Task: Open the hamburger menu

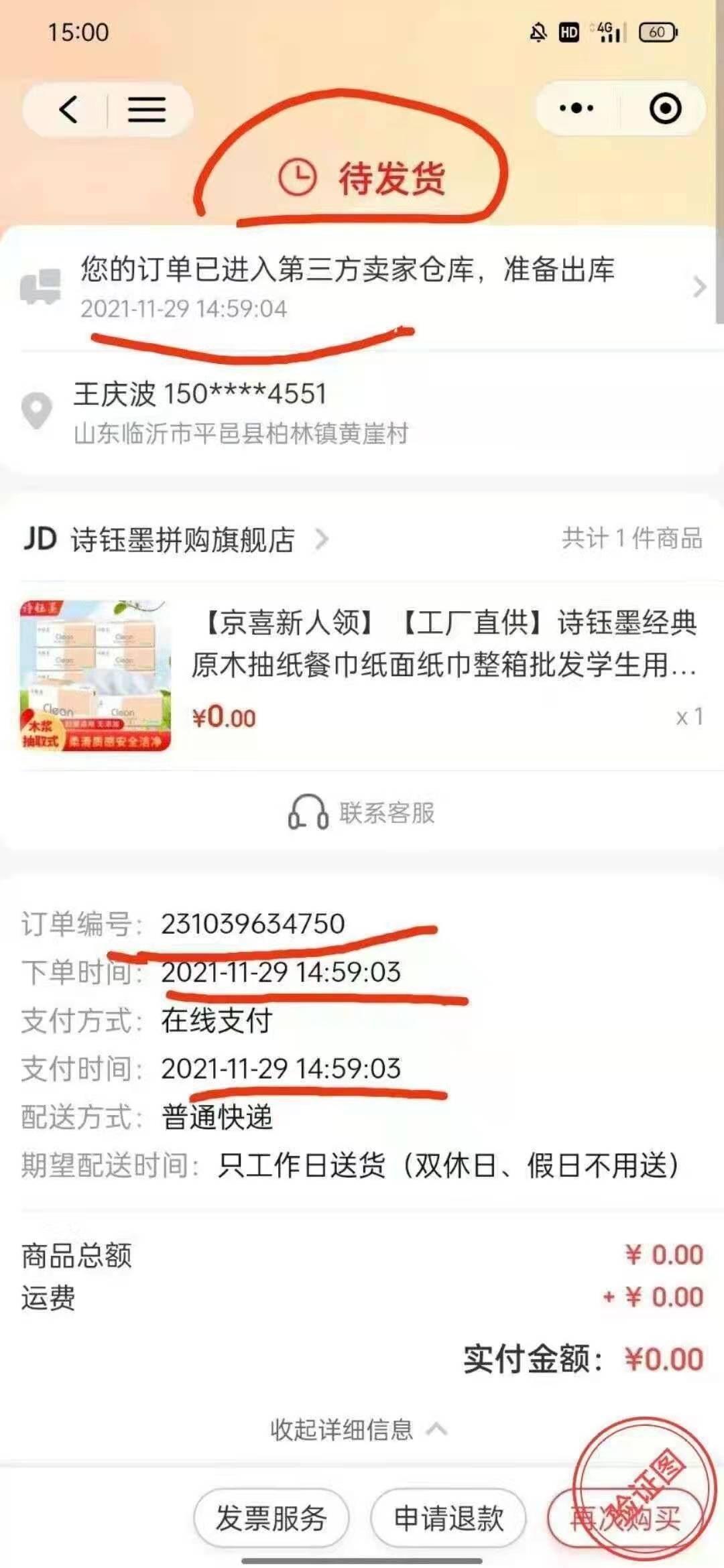Action: pos(146,109)
